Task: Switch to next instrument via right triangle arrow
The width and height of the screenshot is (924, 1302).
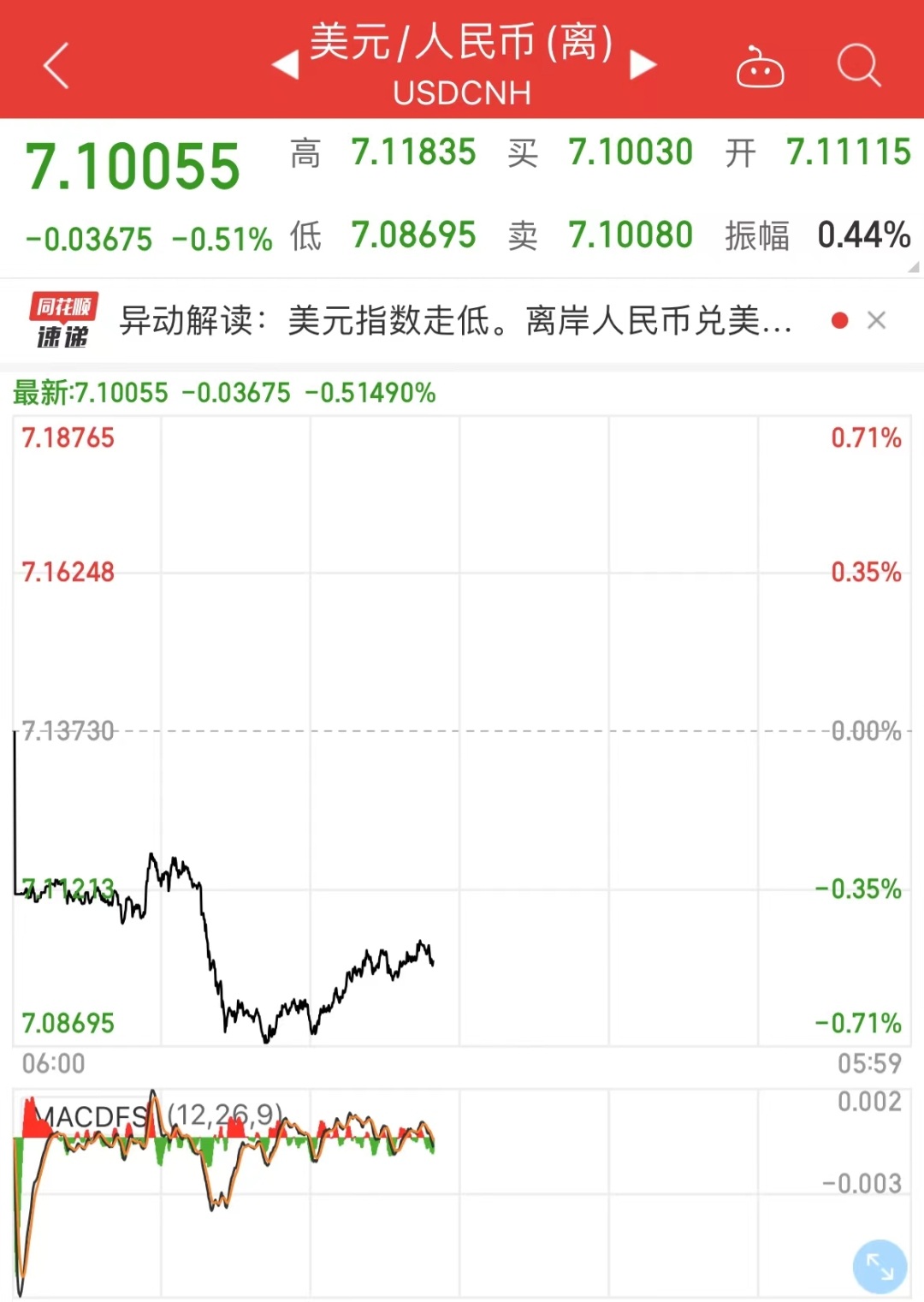Action: tap(641, 65)
